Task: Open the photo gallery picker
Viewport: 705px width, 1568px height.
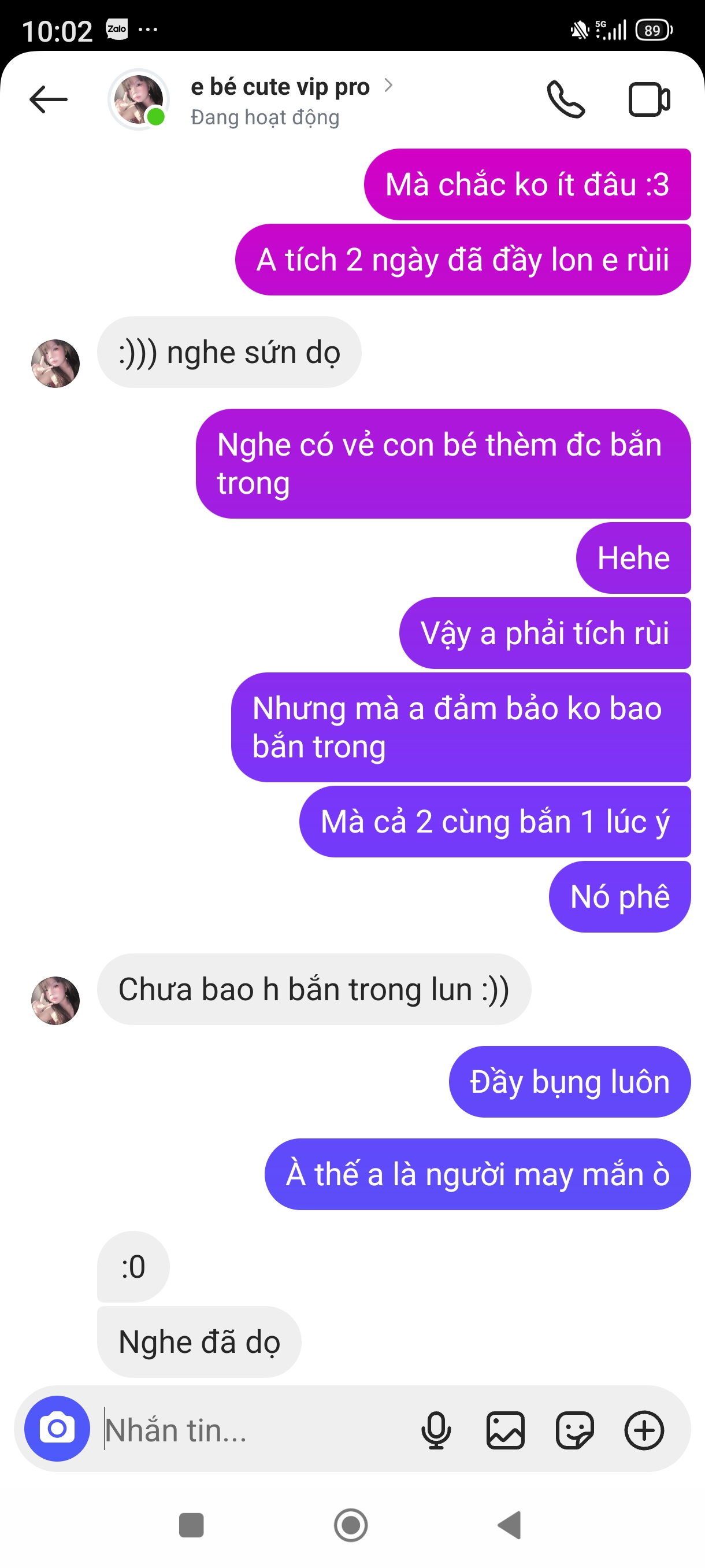Action: [x=506, y=1430]
